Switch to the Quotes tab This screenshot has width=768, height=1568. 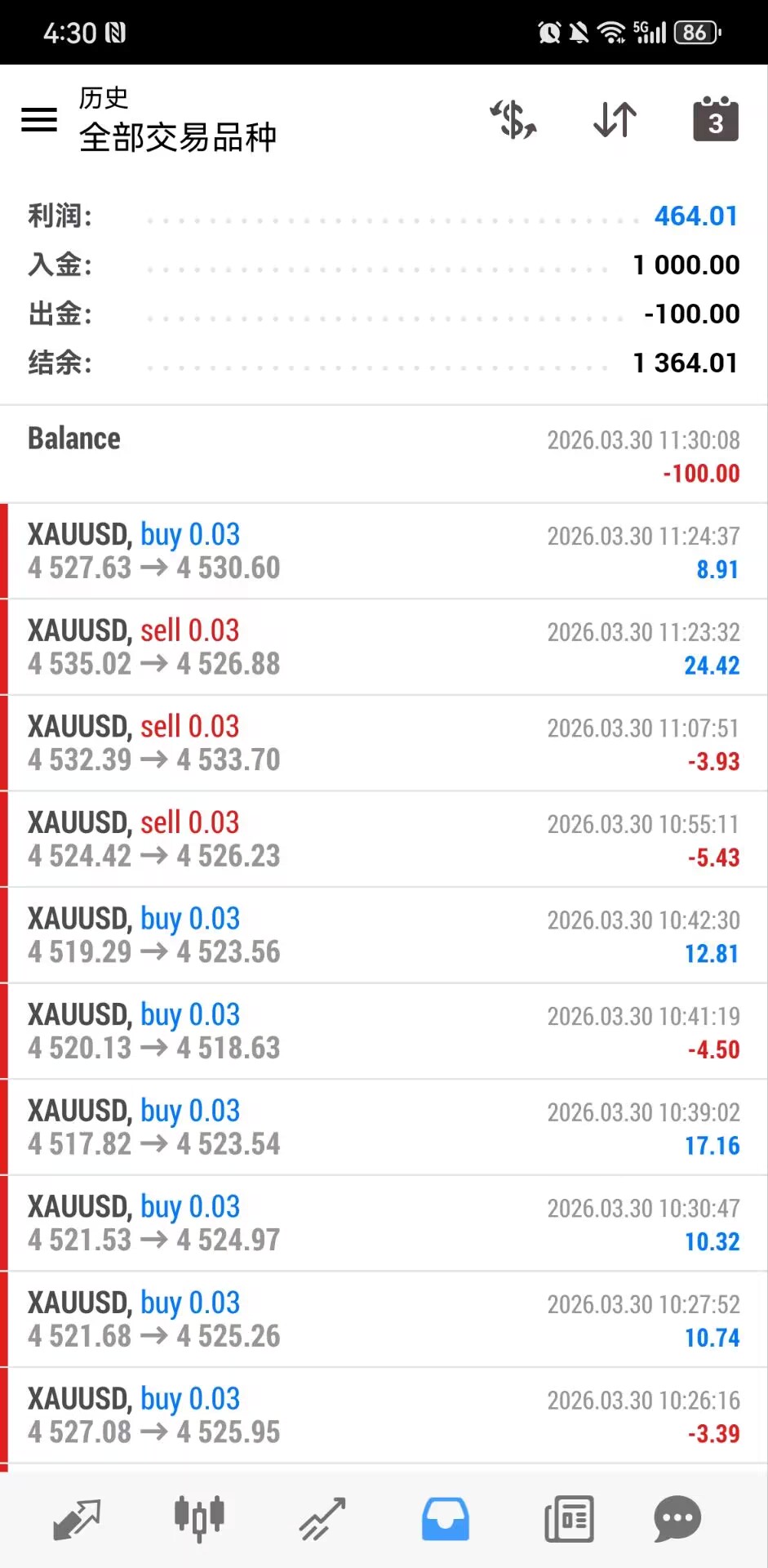pos(76,1519)
